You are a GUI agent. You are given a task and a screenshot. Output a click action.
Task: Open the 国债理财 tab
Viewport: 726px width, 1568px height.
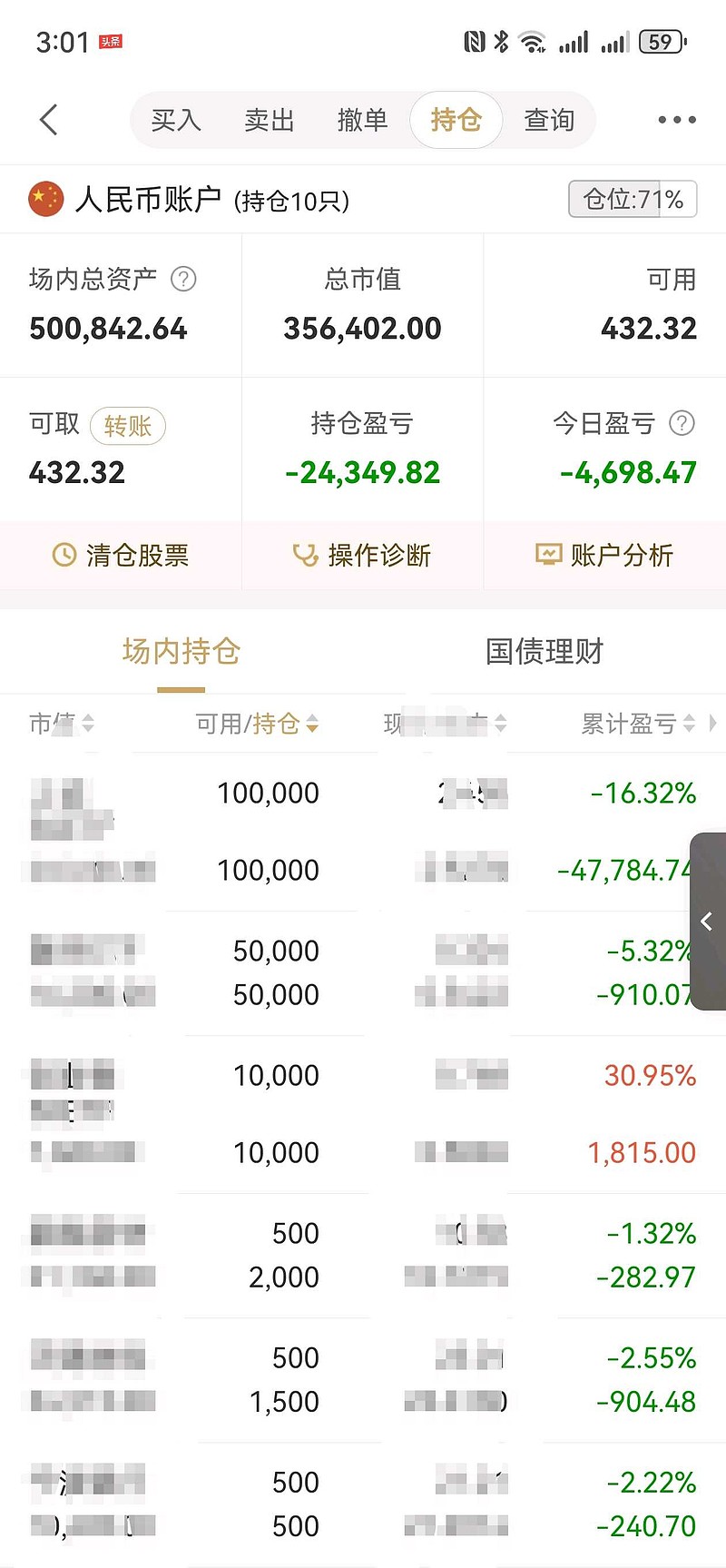pyautogui.click(x=543, y=651)
